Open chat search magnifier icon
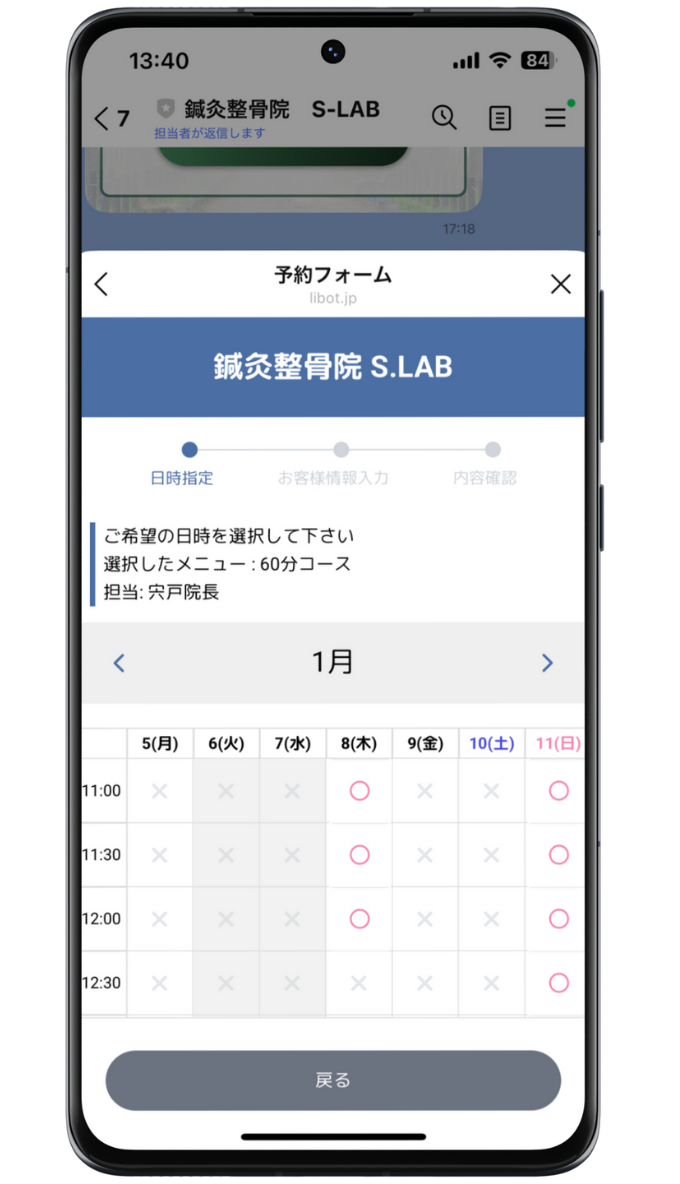This screenshot has width=680, height=1184. click(444, 117)
